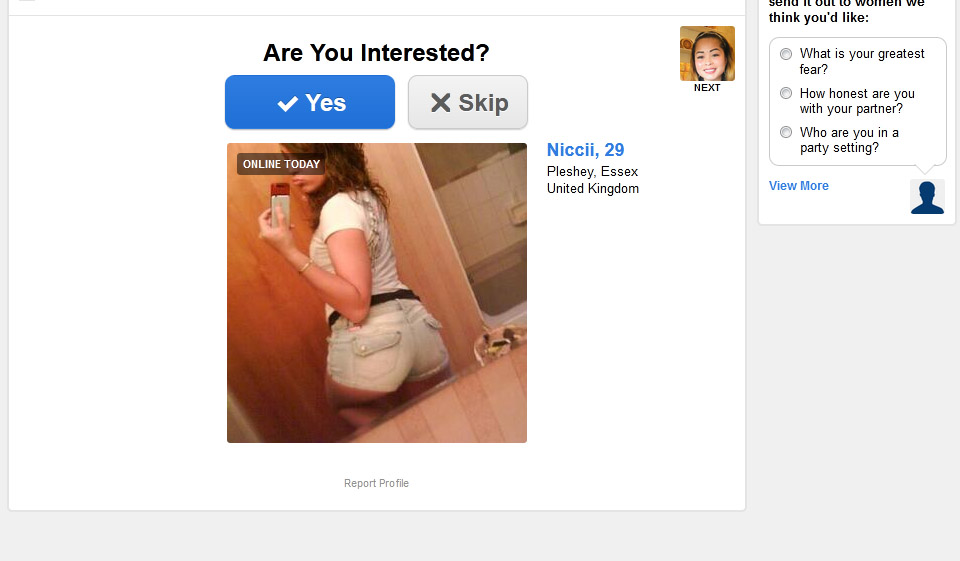
Task: Open the NEXT profile thumbnail
Action: click(707, 54)
